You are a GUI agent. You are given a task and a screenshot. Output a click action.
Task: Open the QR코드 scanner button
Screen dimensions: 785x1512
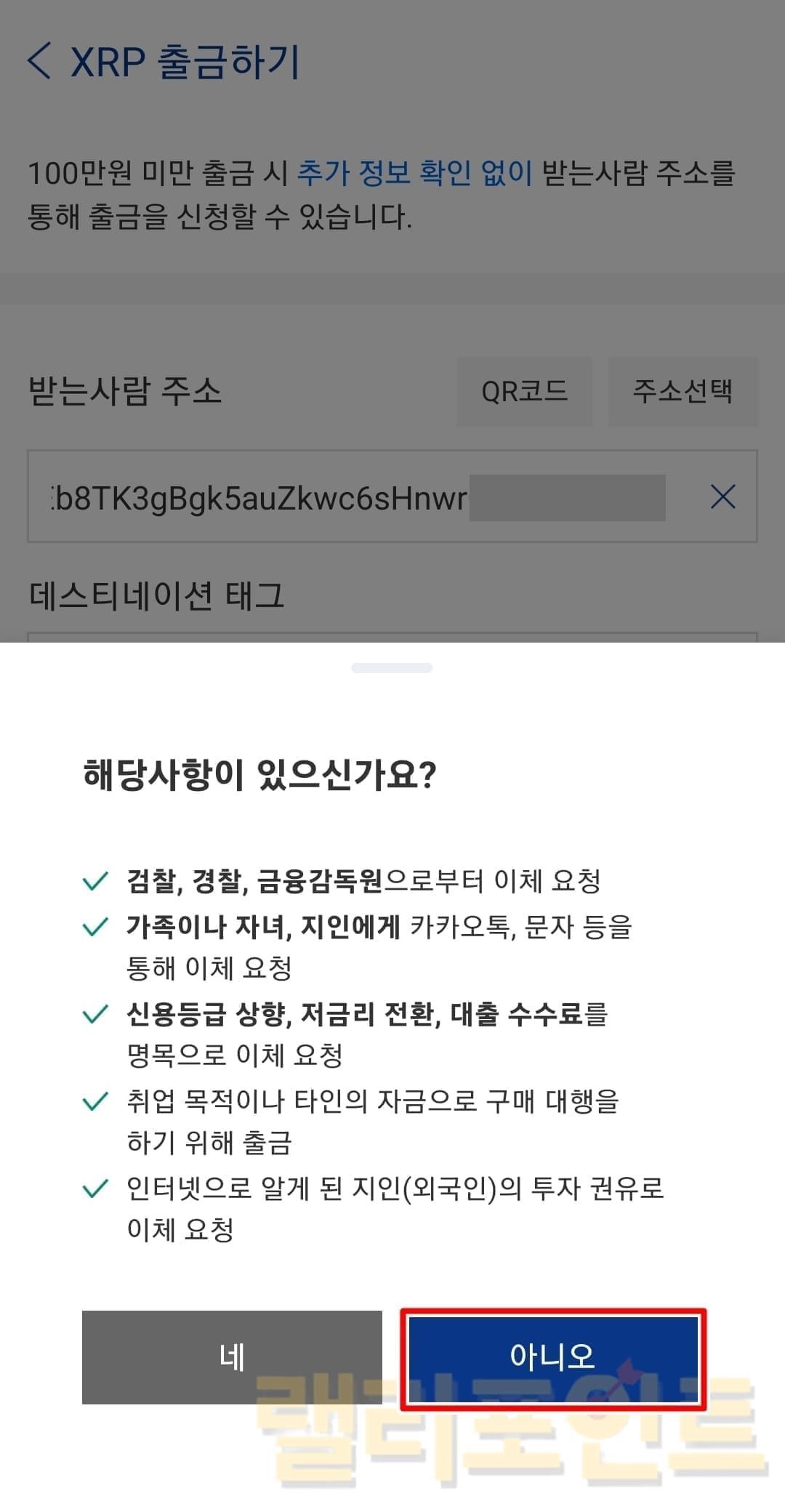coord(524,392)
